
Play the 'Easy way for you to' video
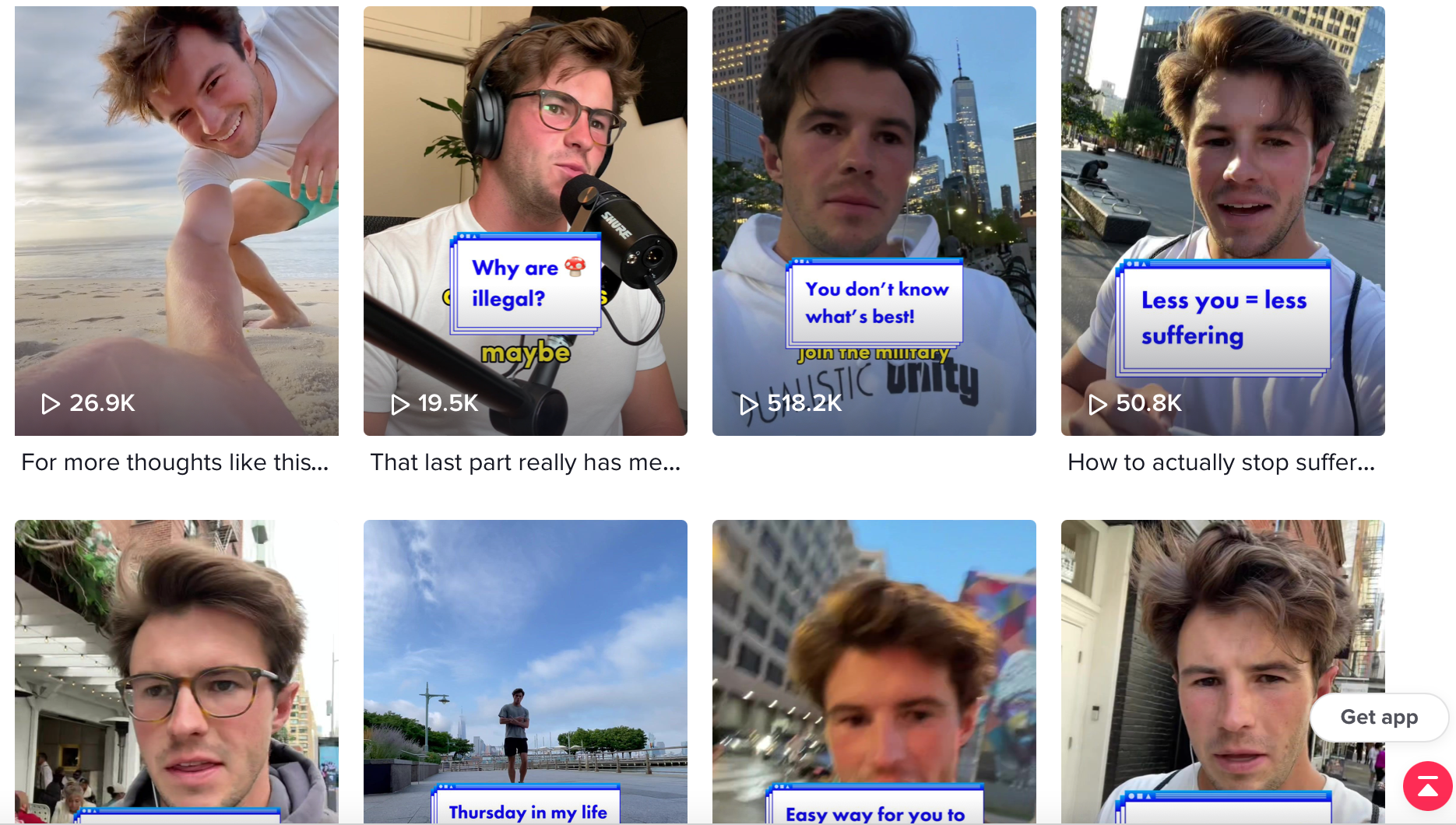point(874,669)
